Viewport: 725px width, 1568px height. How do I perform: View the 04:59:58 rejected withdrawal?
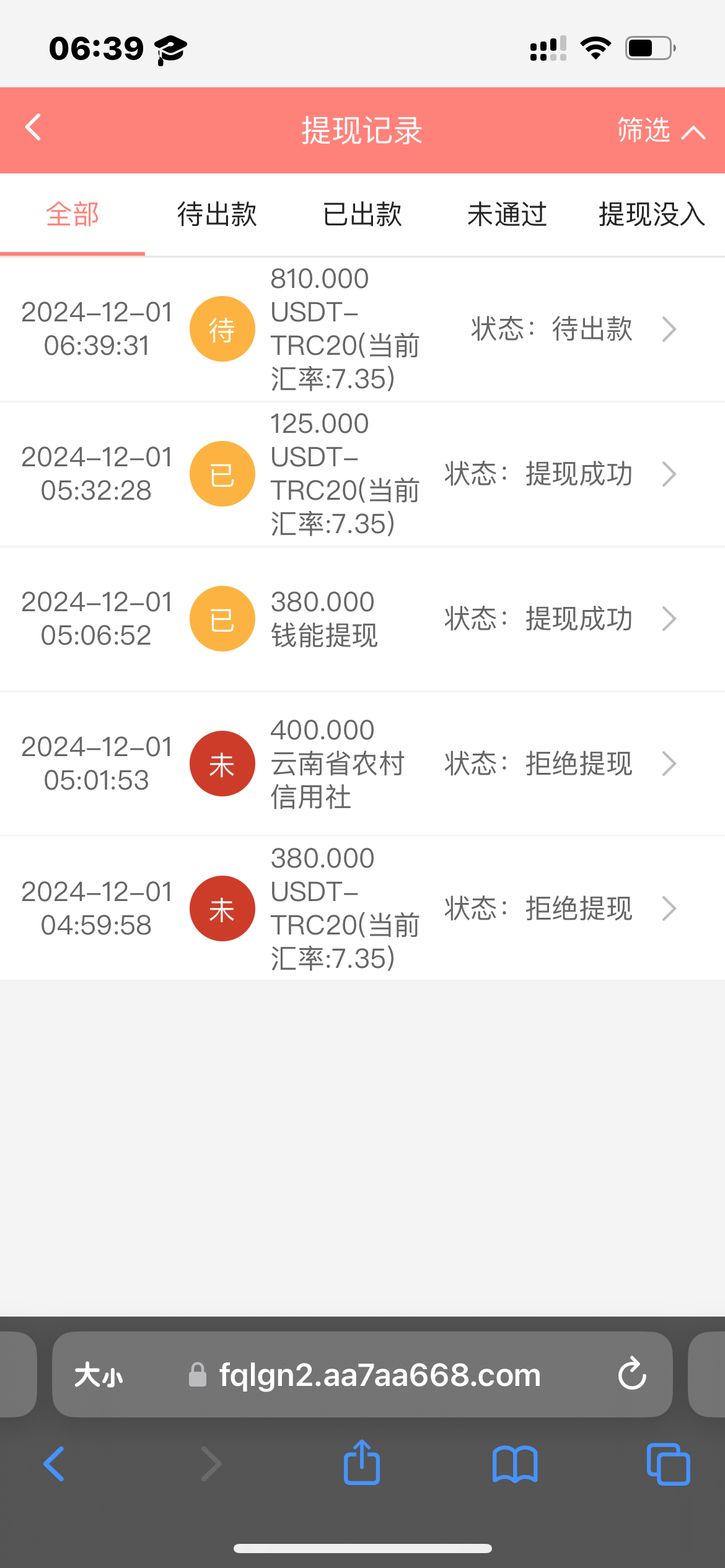pos(362,908)
